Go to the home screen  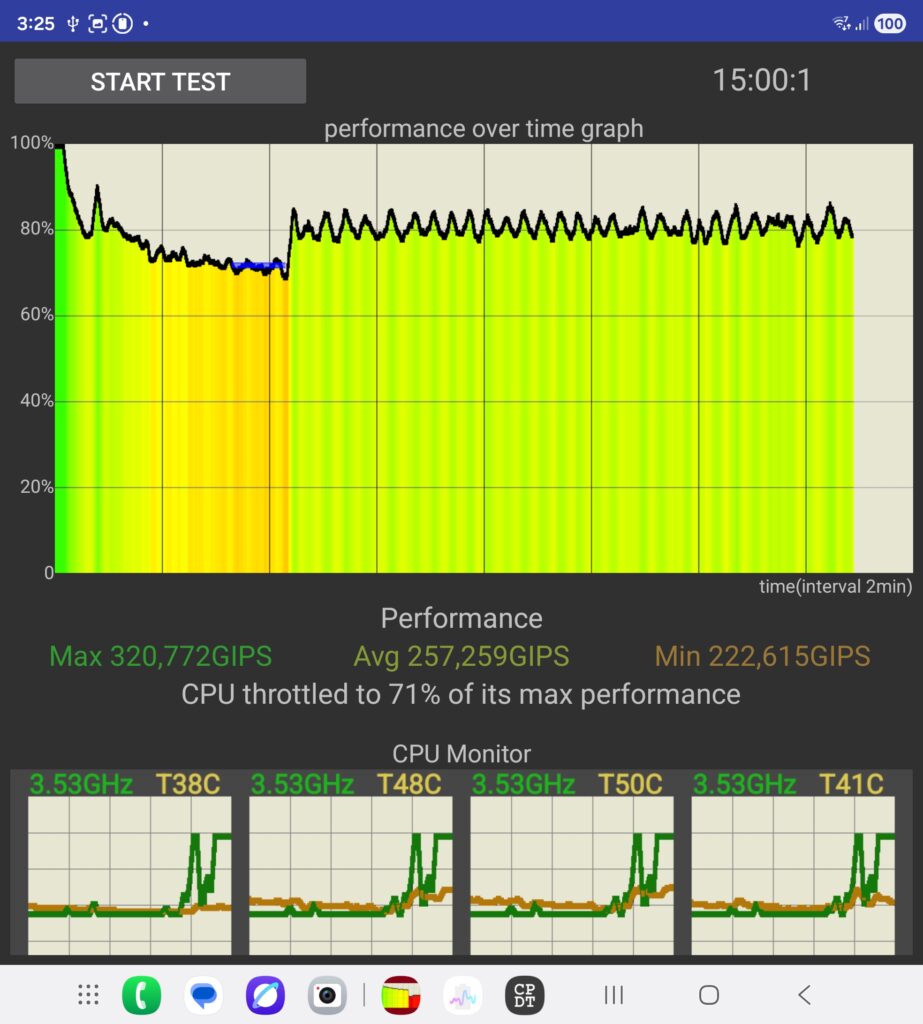click(x=709, y=994)
